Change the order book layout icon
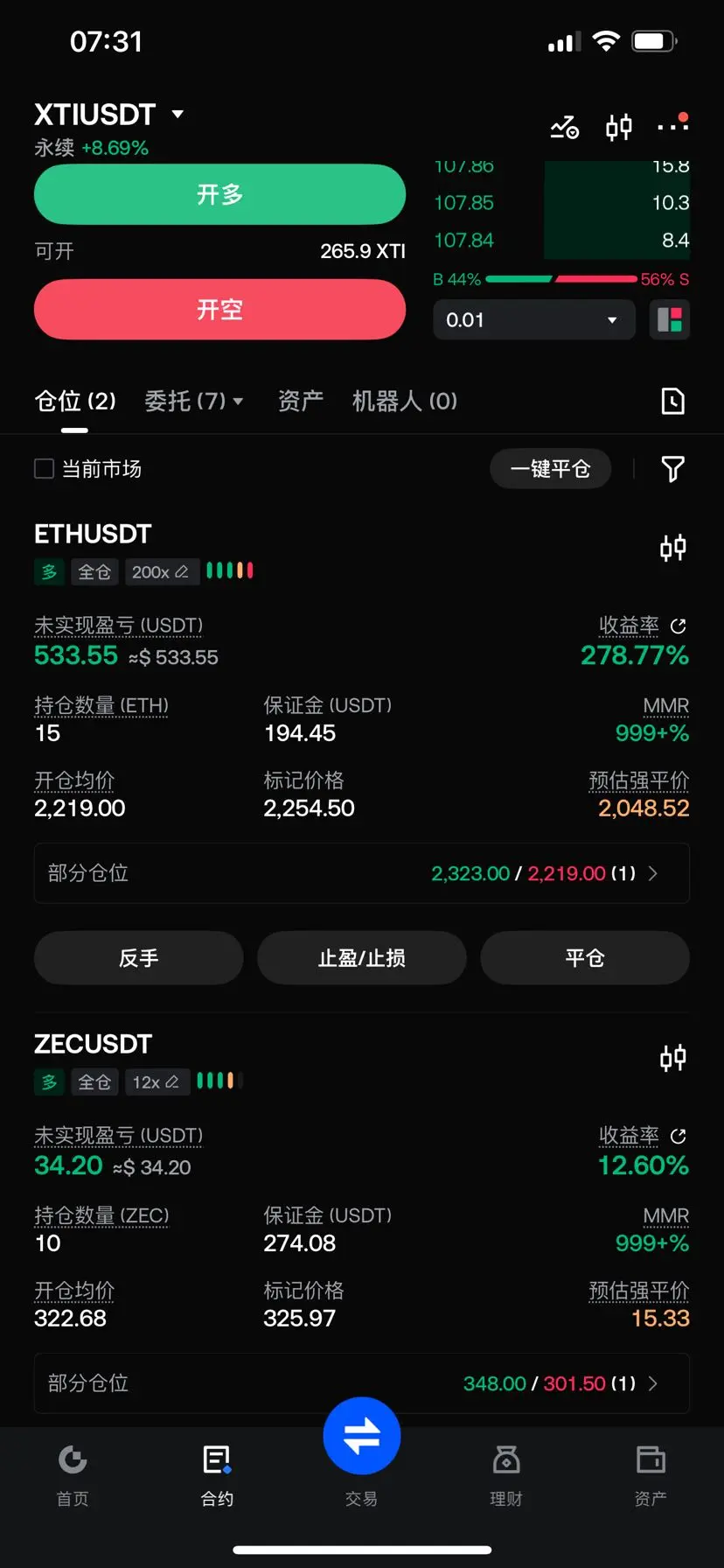724x1568 pixels. pos(670,320)
